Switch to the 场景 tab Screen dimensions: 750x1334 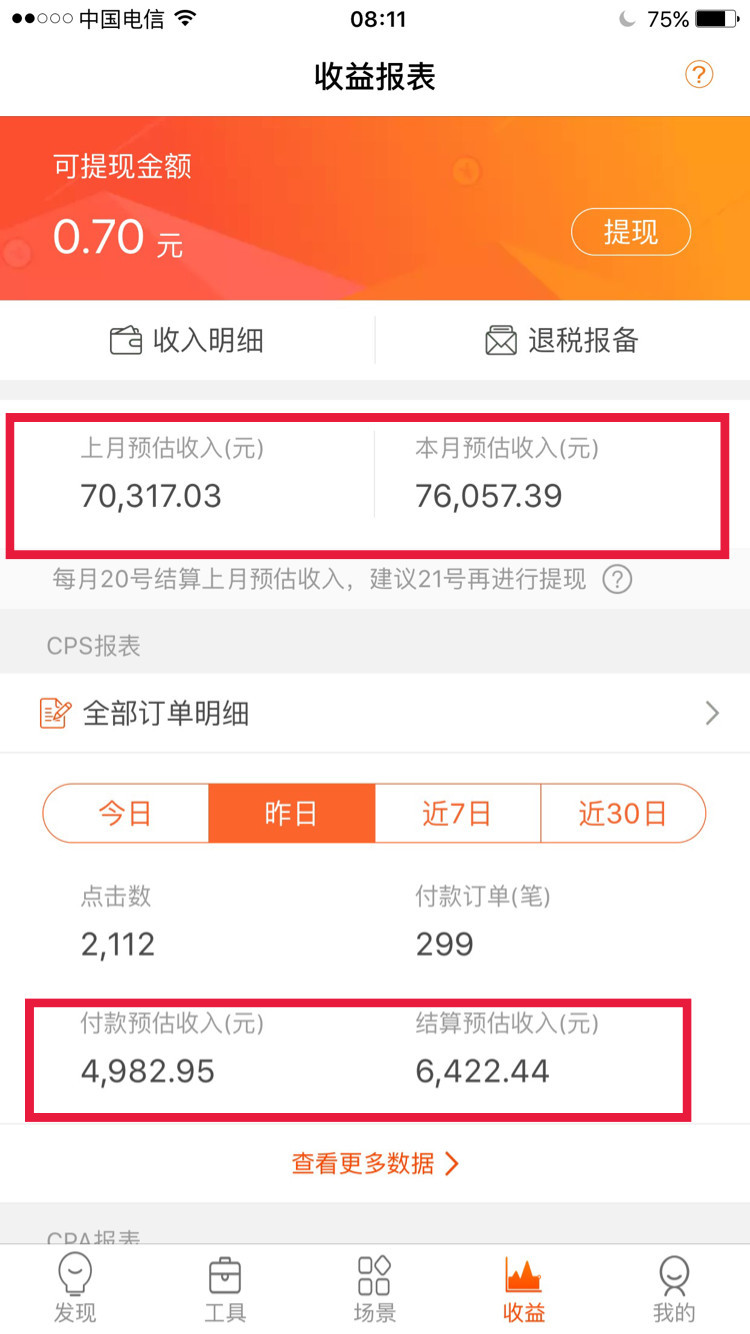pyautogui.click(x=375, y=1289)
